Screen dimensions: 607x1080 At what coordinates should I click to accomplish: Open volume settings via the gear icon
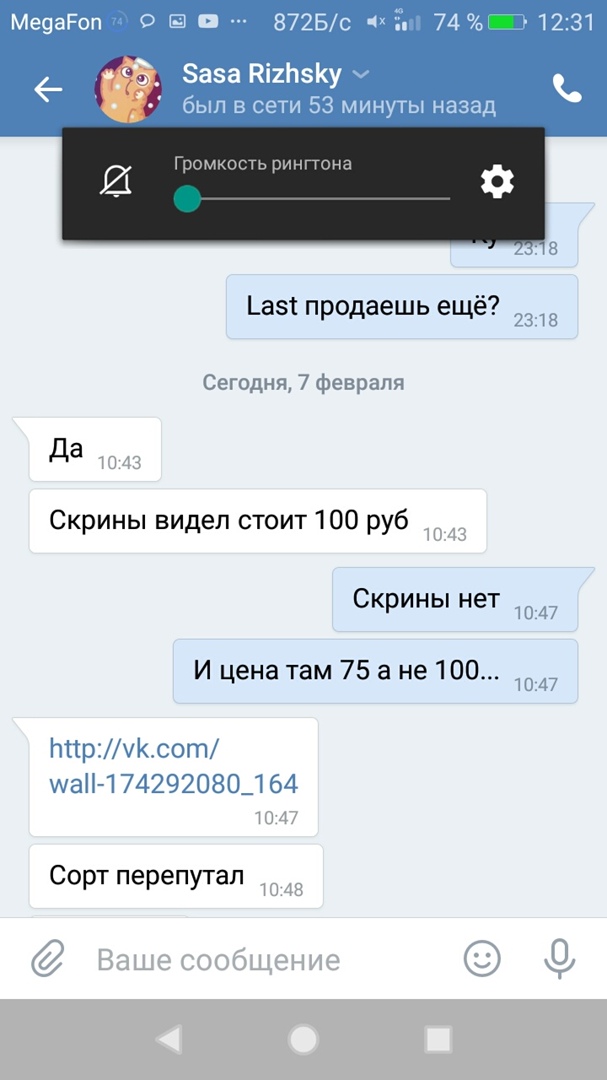(x=497, y=181)
